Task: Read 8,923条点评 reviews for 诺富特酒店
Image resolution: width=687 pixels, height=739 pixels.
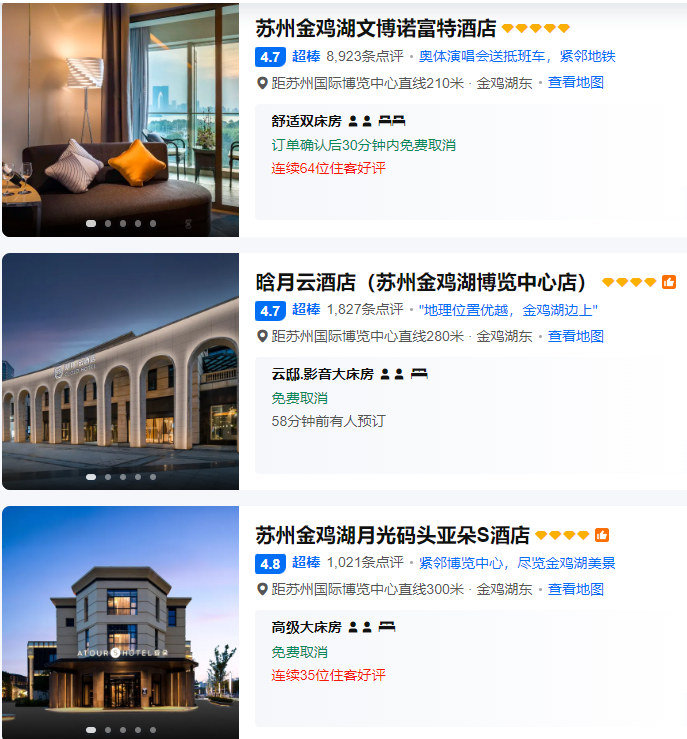Action: point(365,57)
